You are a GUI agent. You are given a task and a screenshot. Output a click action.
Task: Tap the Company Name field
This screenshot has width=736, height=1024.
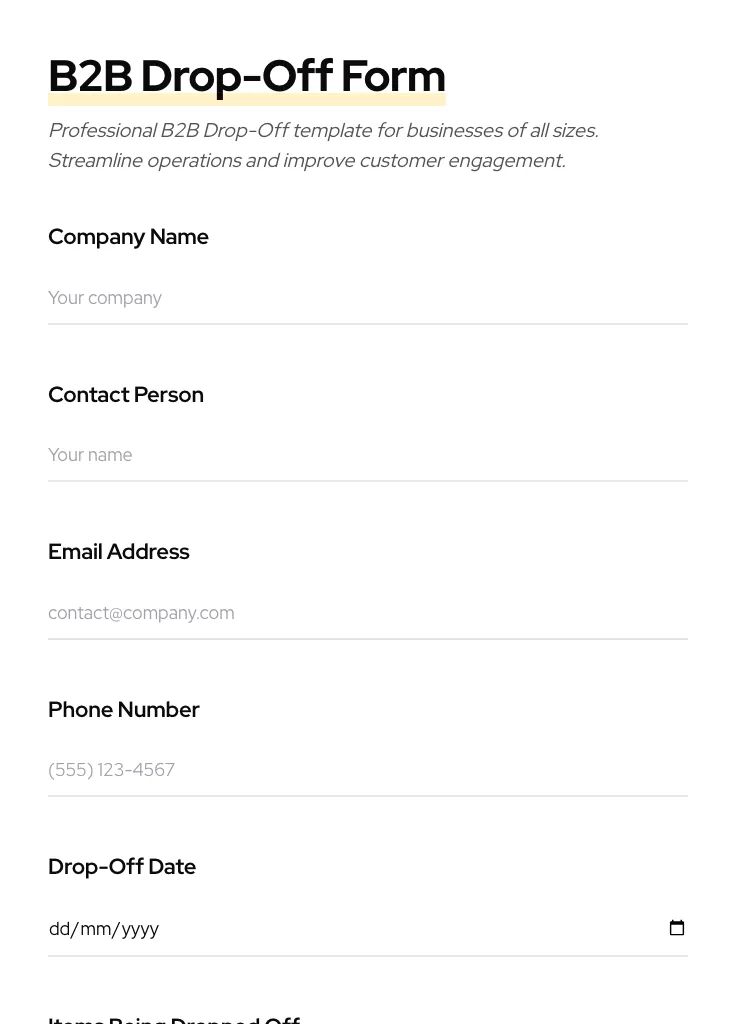click(367, 298)
